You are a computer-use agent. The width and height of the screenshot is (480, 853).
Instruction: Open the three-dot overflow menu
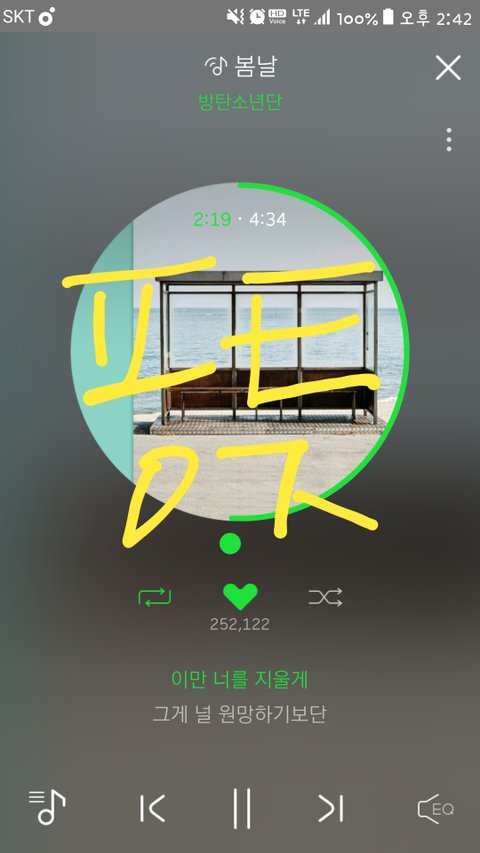click(448, 140)
